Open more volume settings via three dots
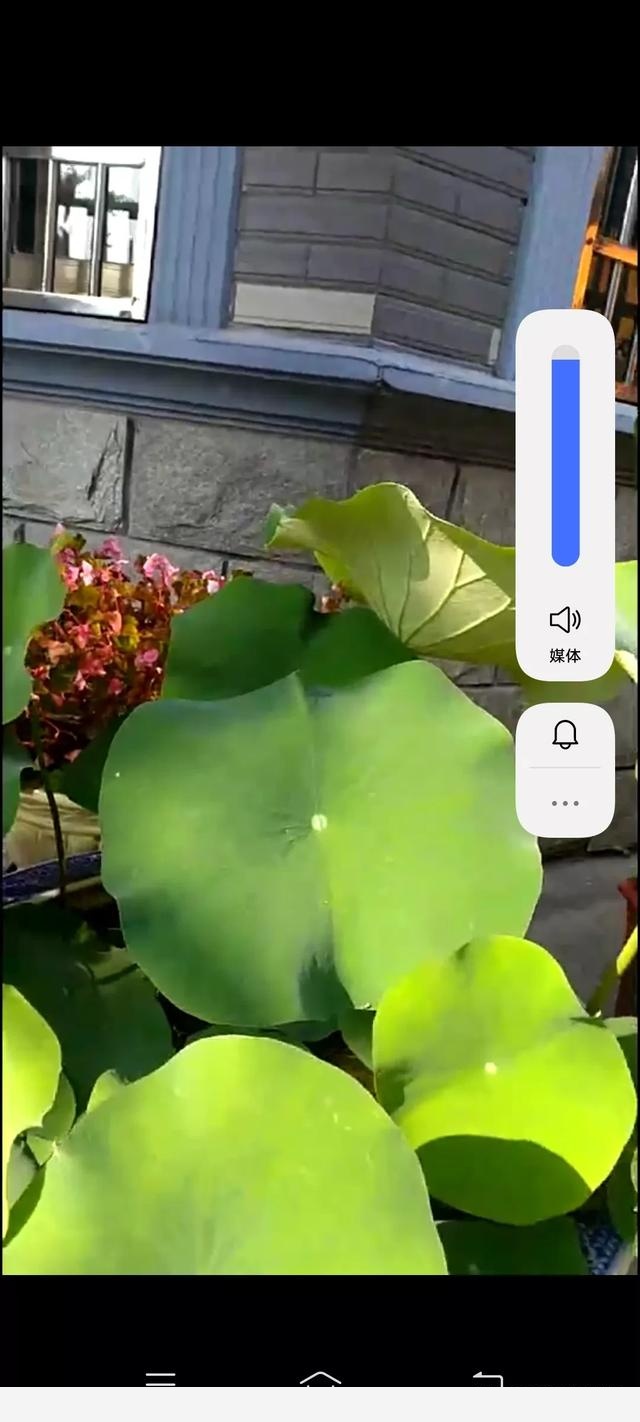This screenshot has height=1422, width=640. pos(565,803)
